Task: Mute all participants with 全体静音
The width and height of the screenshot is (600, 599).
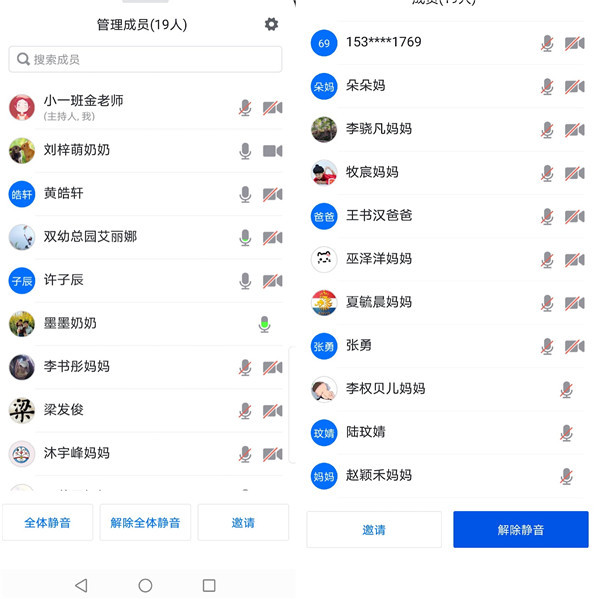Action: click(47, 523)
